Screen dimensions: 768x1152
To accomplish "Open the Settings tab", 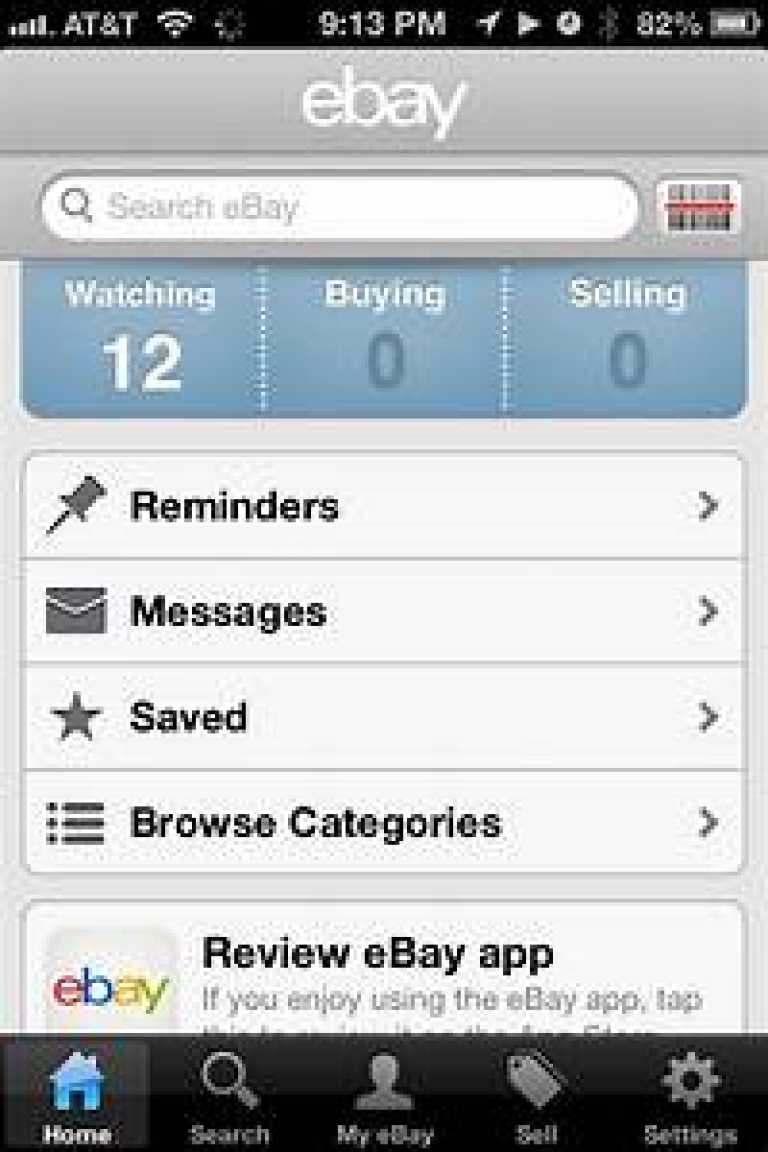I will tap(690, 1096).
